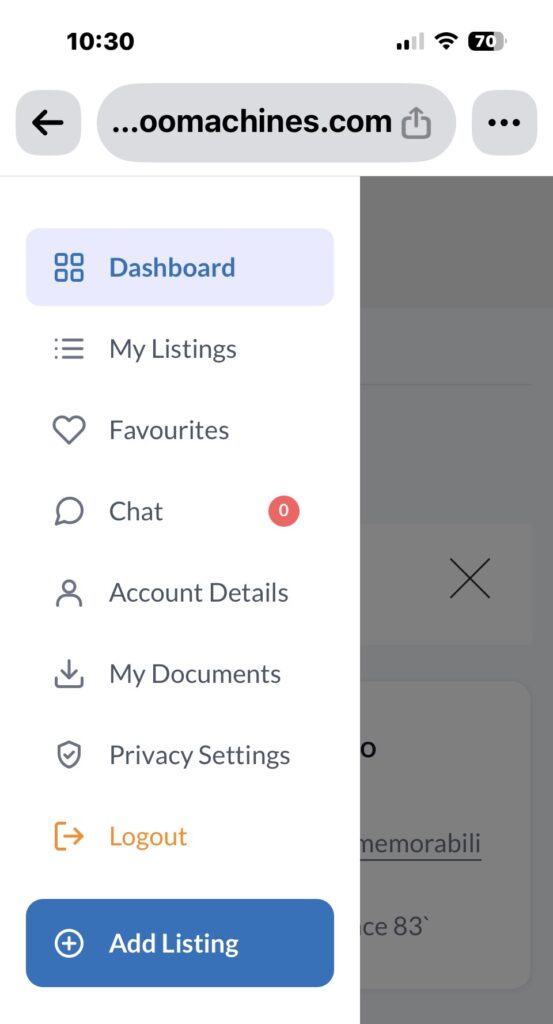Screen dimensions: 553x1024
Task: Tap the Add Listing button
Action: click(x=180, y=943)
